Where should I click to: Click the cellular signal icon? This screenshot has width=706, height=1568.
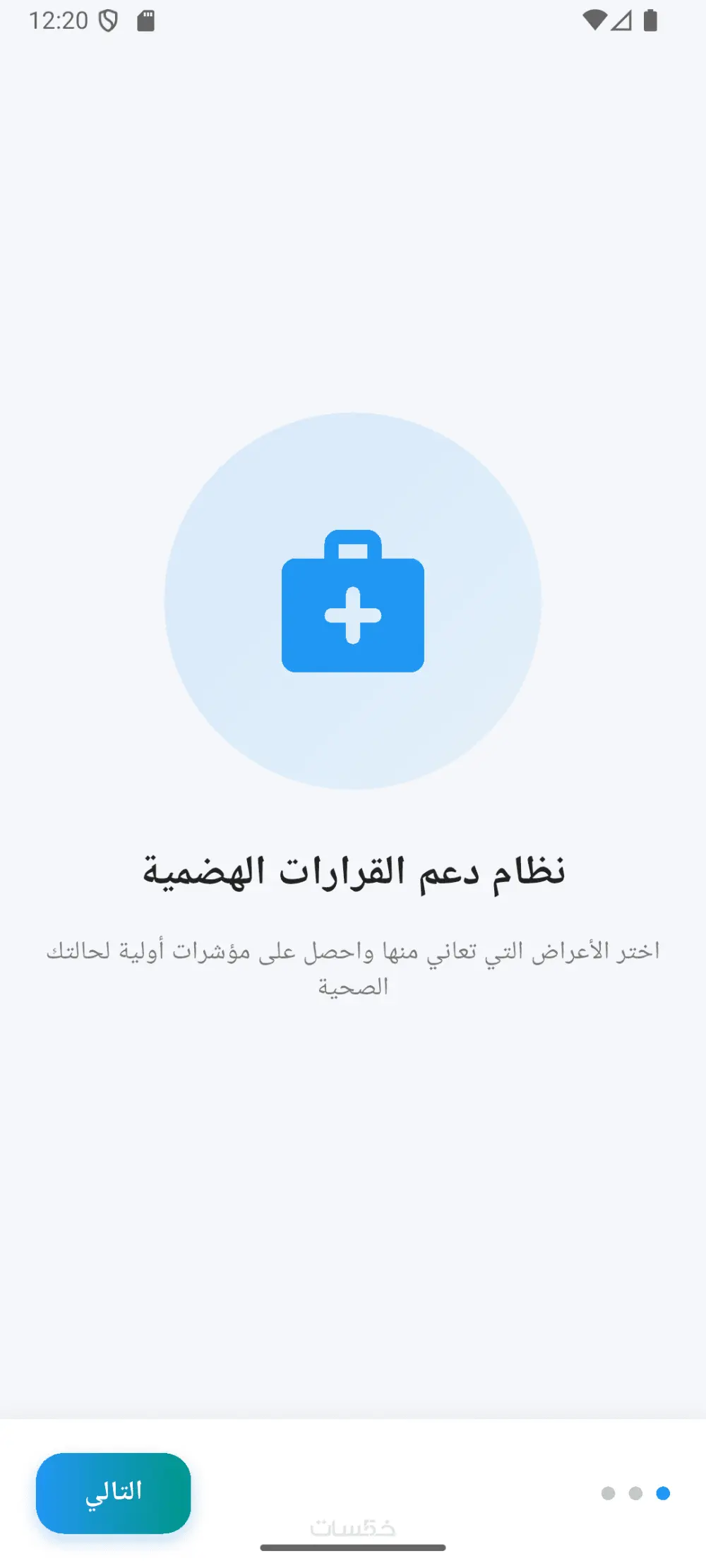pos(621,20)
